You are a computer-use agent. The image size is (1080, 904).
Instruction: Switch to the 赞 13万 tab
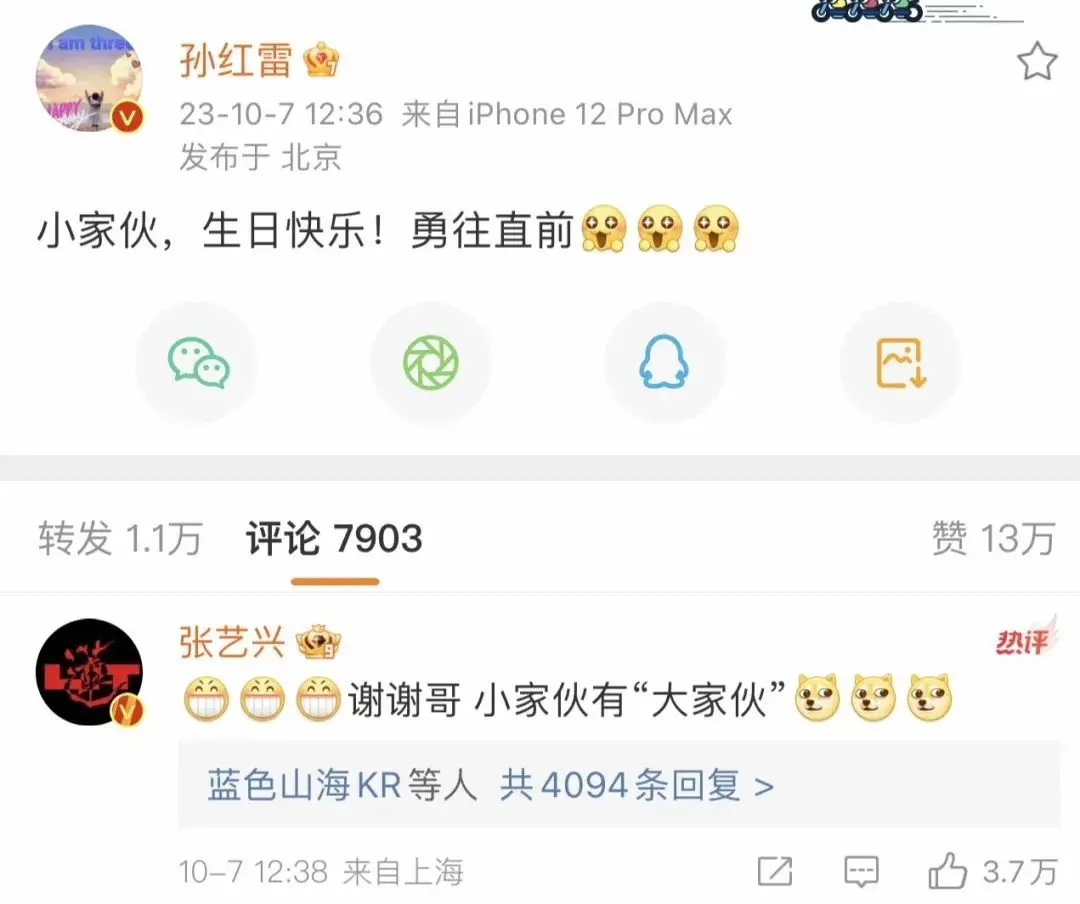(993, 539)
